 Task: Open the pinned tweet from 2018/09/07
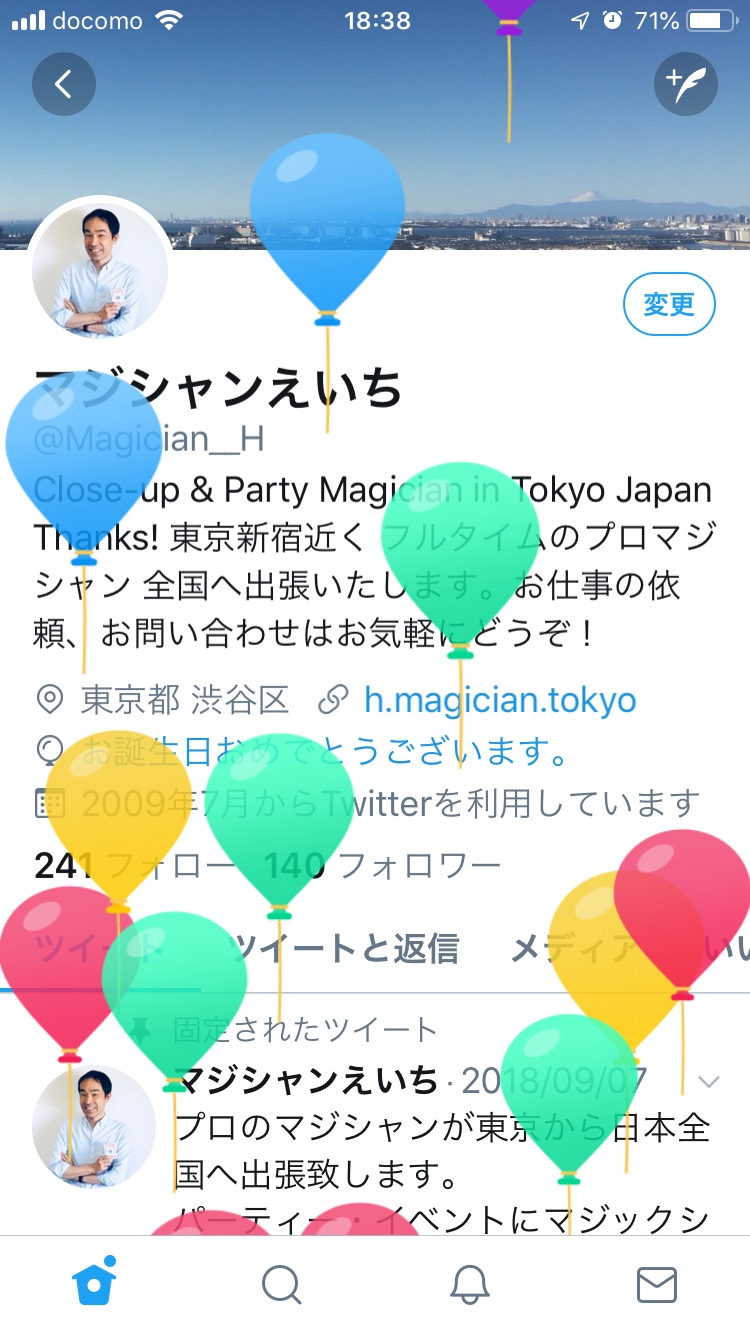pyautogui.click(x=442, y=1150)
